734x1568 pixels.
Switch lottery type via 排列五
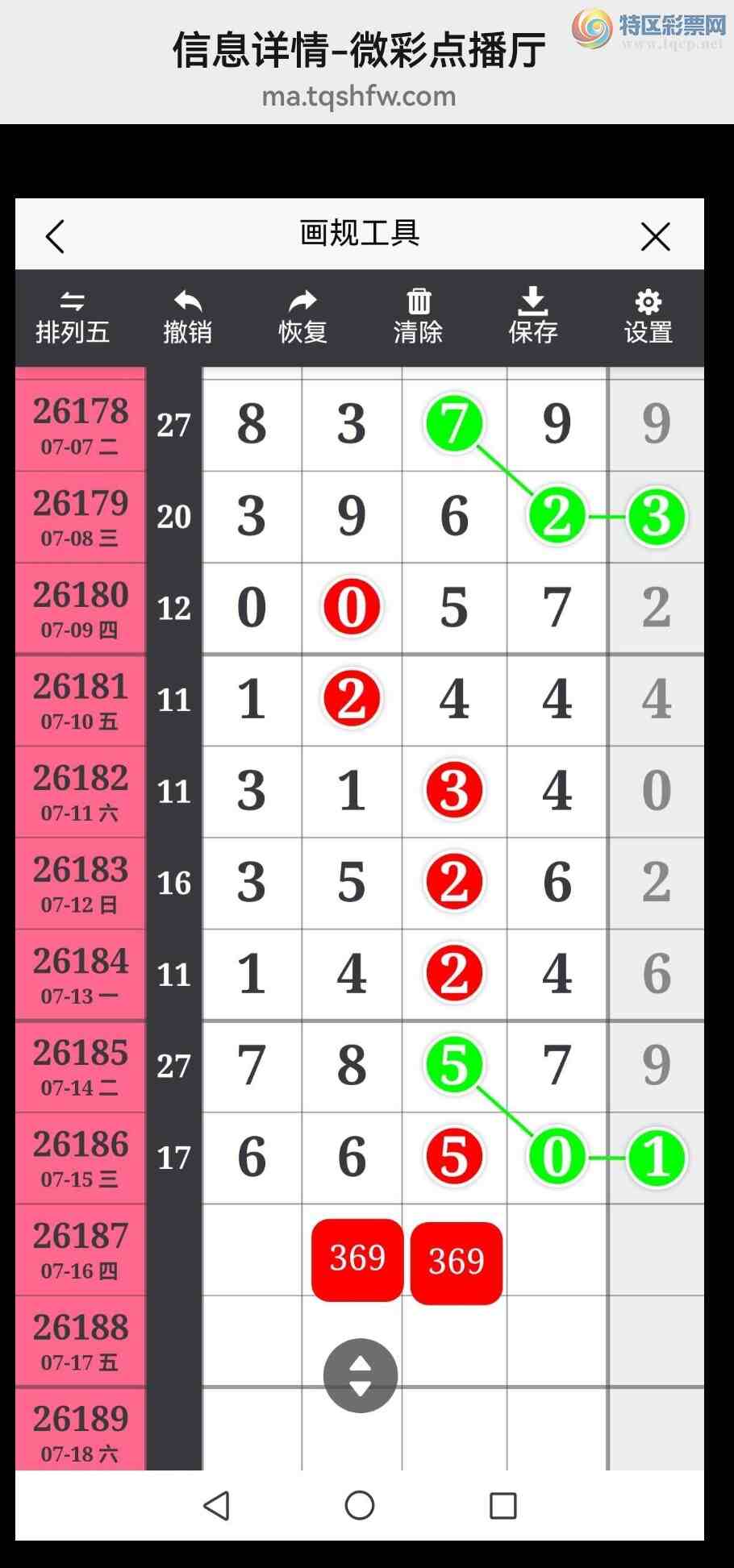(73, 318)
